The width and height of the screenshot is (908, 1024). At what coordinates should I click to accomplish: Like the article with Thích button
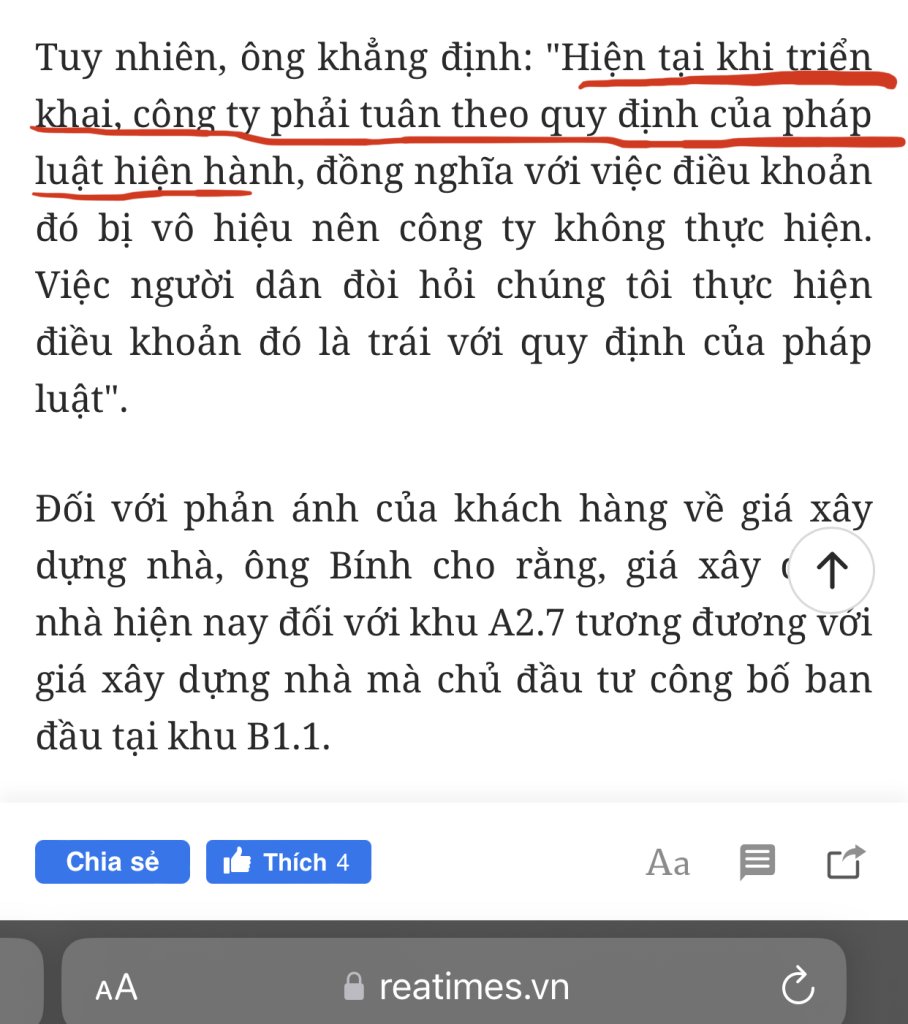pyautogui.click(x=288, y=862)
